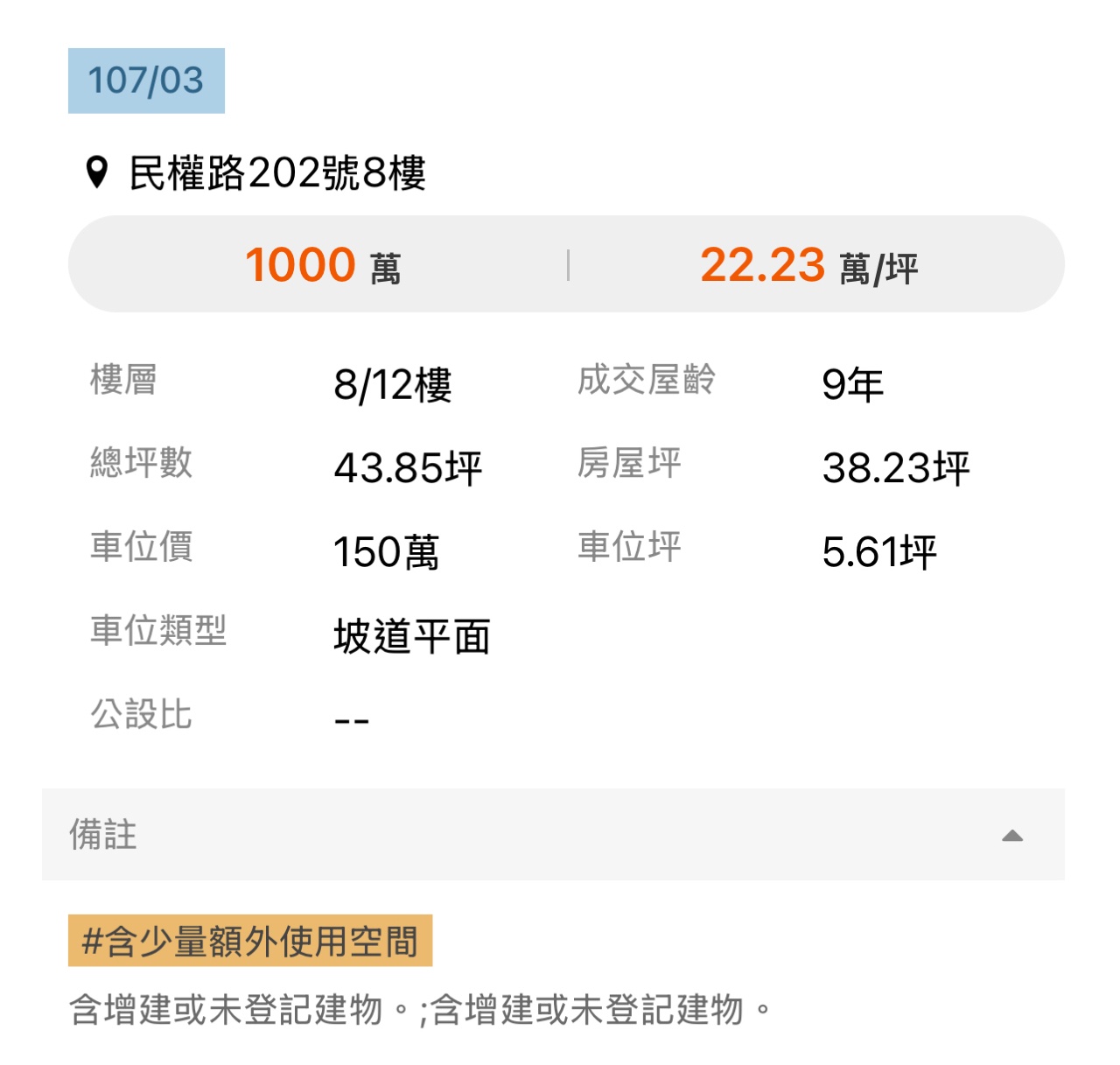Collapse the 備註 notes section
1120x1065 pixels.
pos(1011,836)
